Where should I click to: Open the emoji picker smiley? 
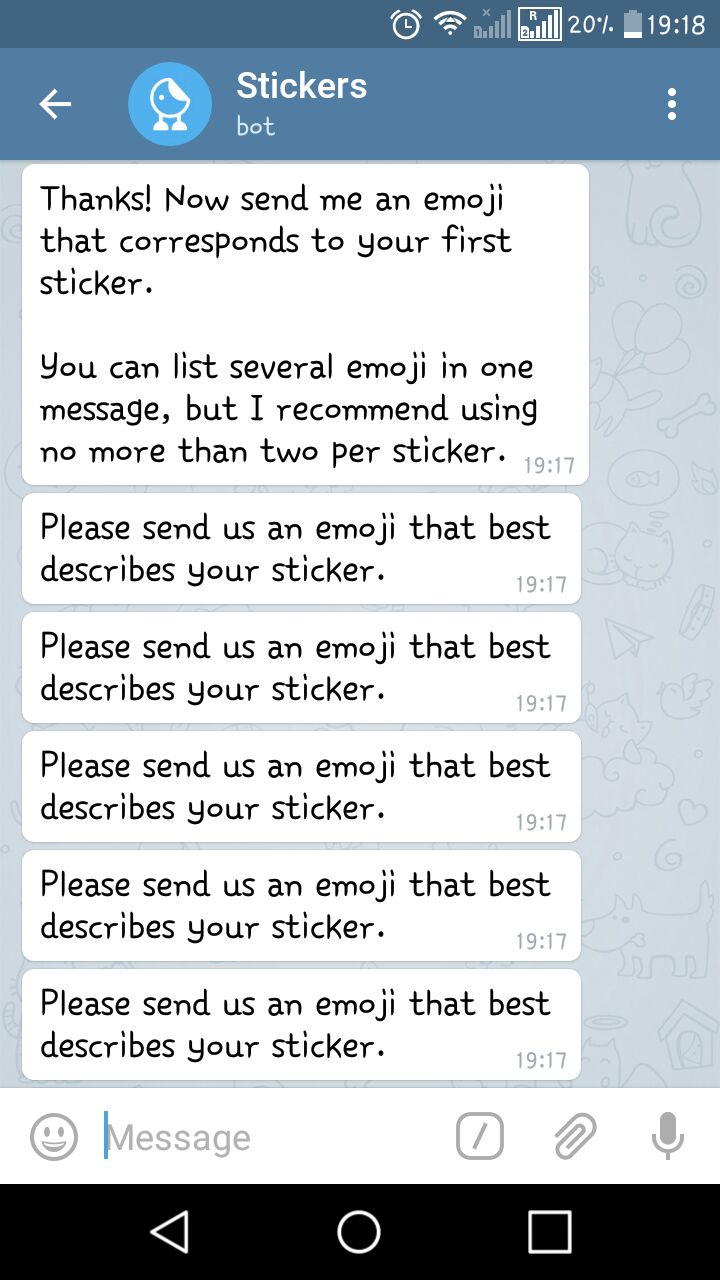coord(54,1137)
